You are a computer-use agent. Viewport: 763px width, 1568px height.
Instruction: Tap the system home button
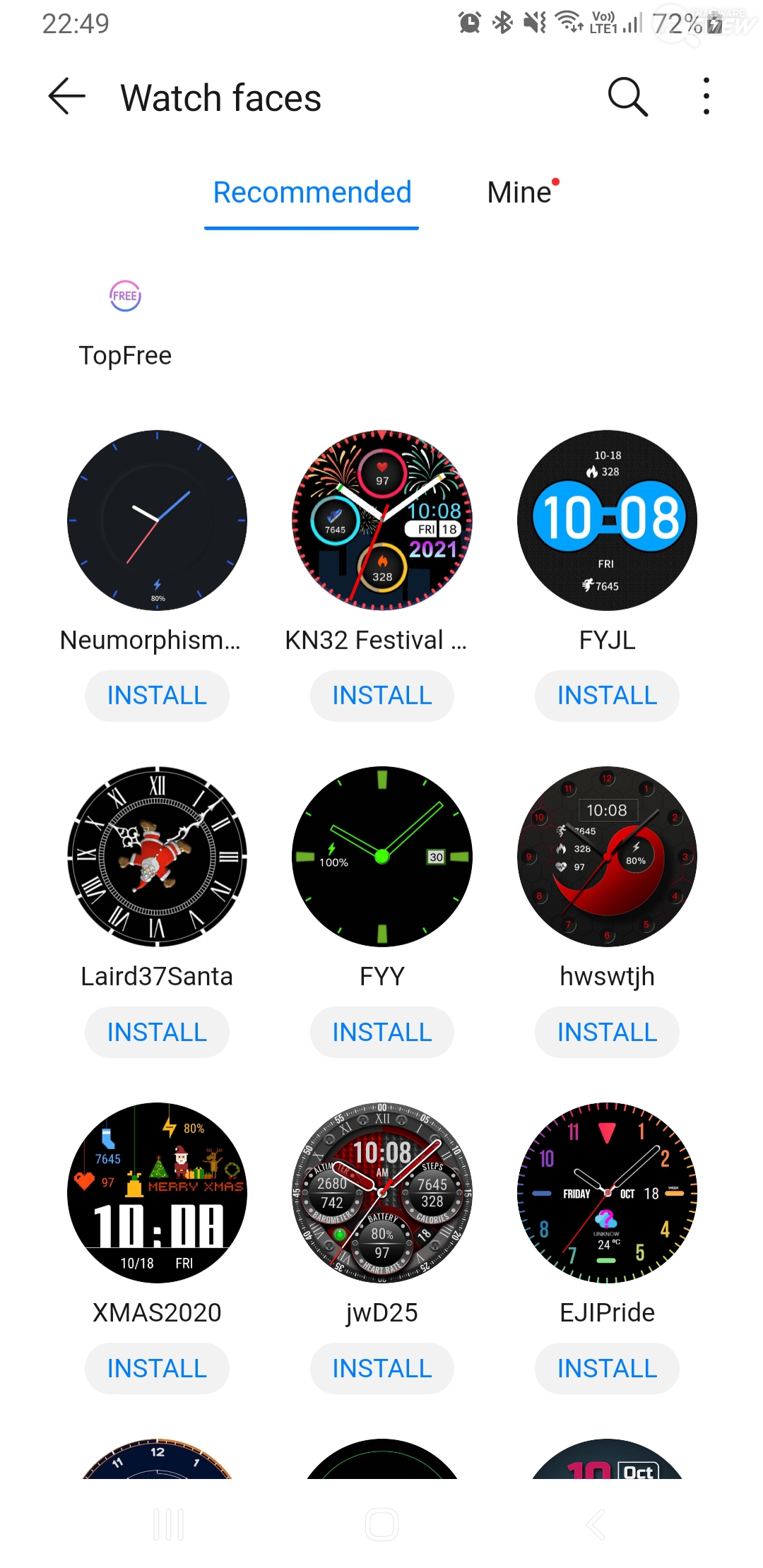[x=381, y=1524]
